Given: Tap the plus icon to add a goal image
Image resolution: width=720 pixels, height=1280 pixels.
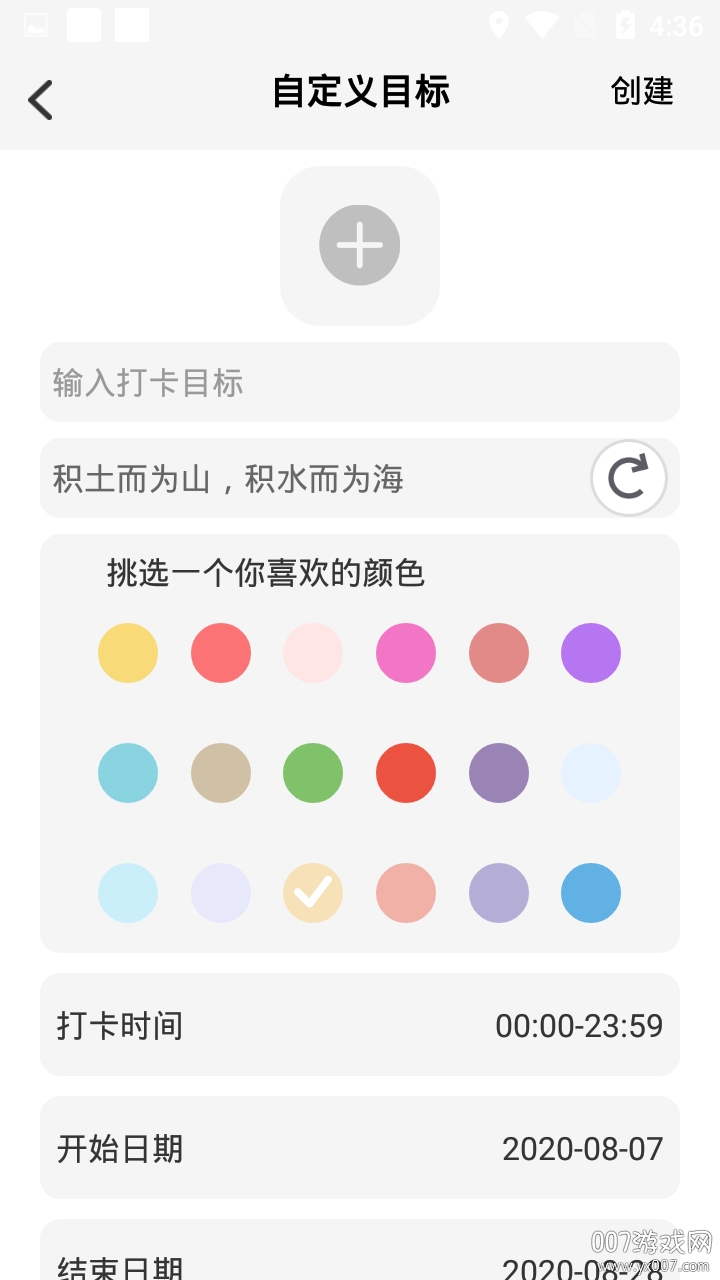Looking at the screenshot, I should pos(359,245).
